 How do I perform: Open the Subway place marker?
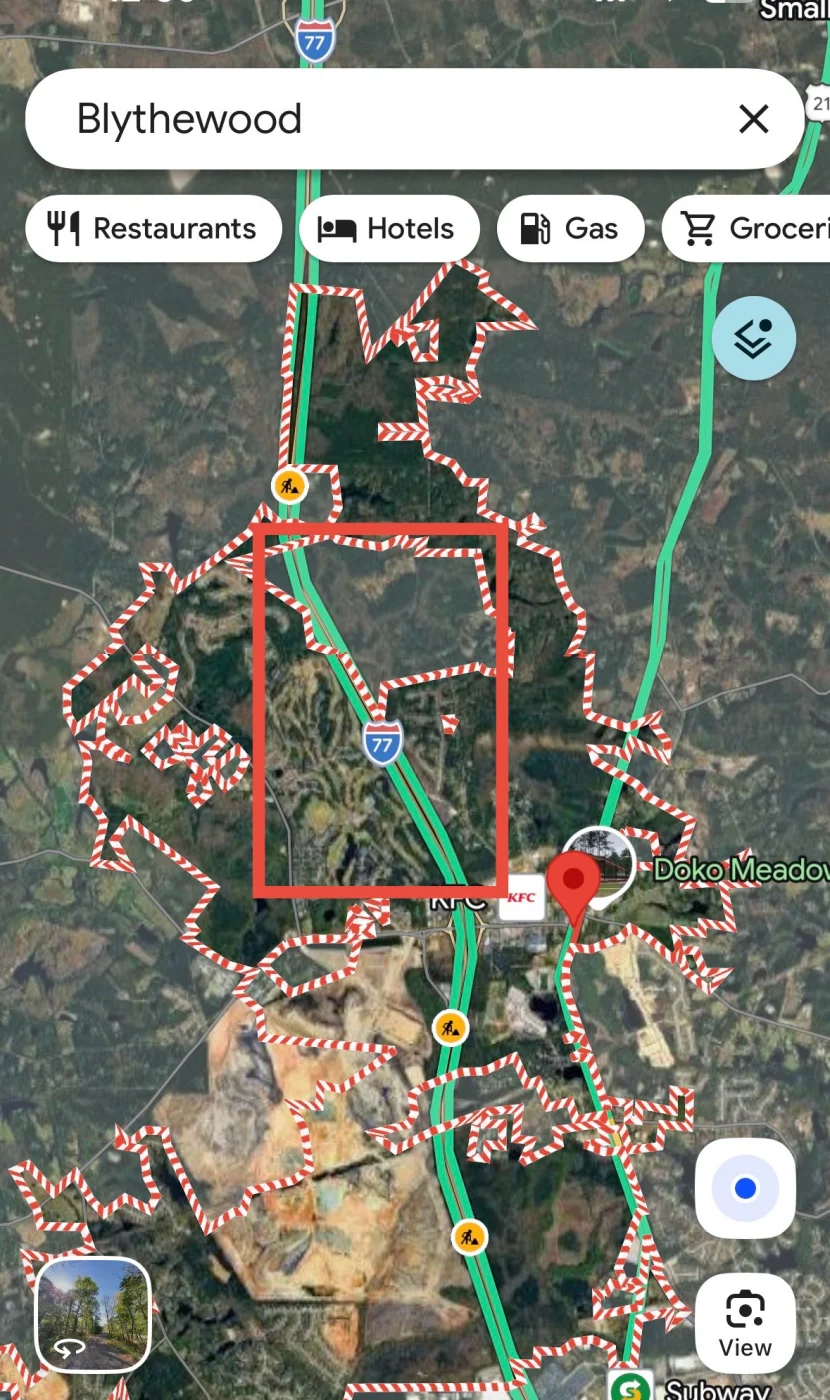pos(631,1386)
